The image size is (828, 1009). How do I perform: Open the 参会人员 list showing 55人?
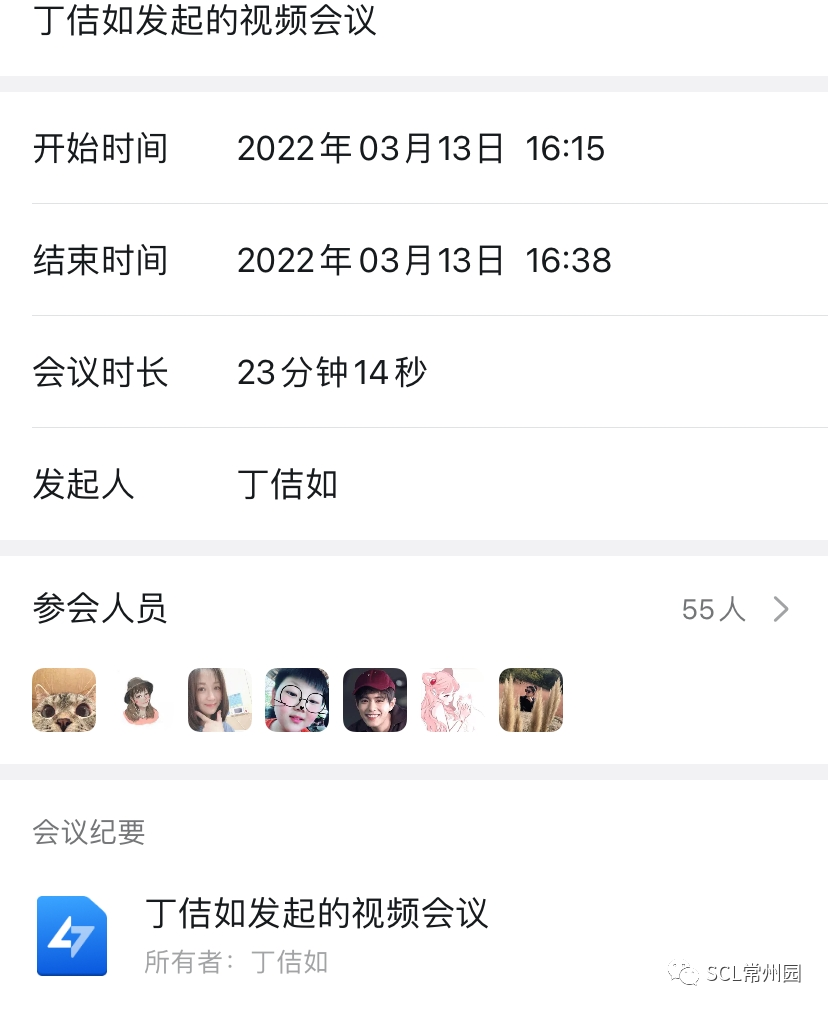(x=736, y=609)
